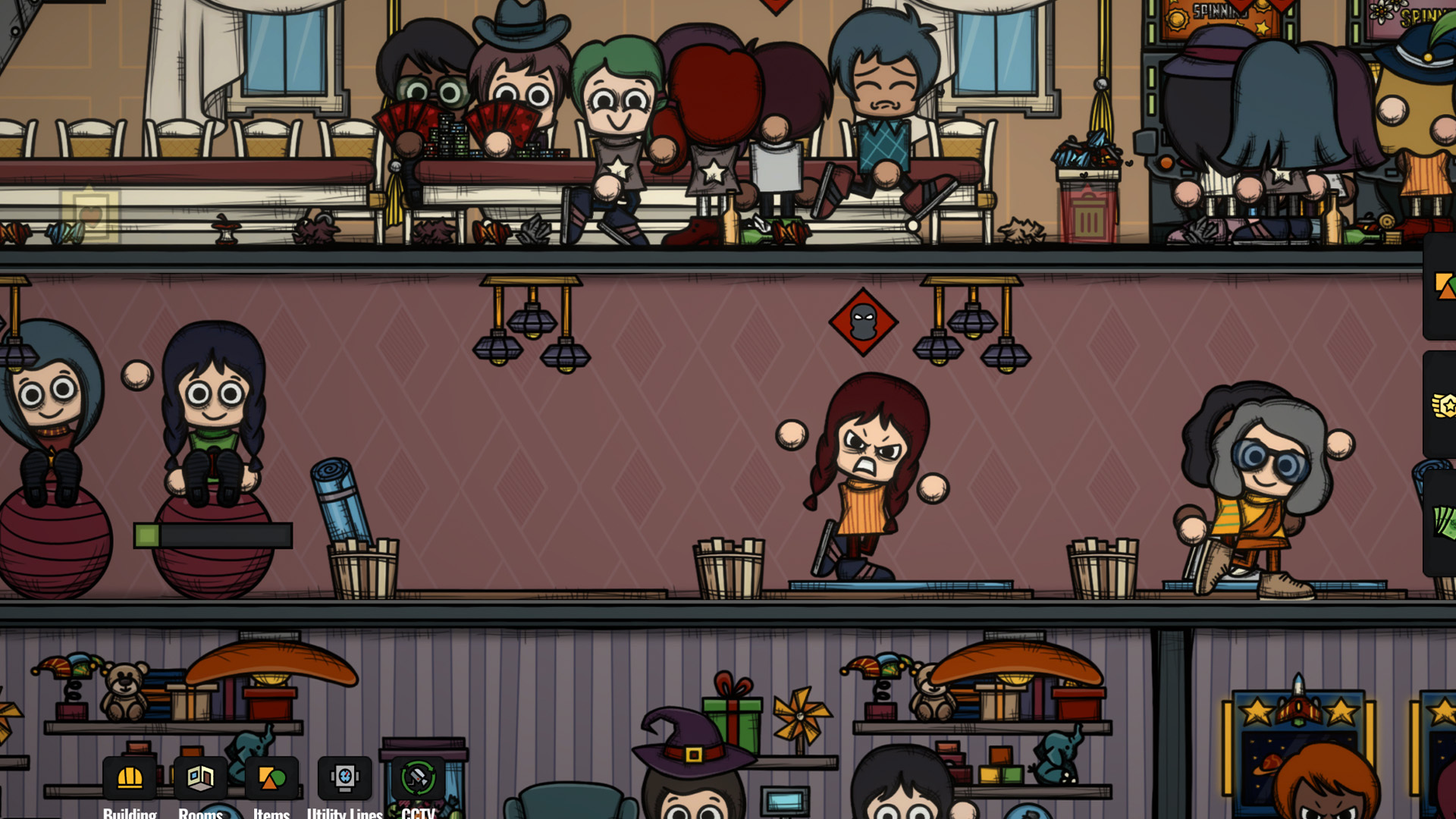Switch to the CCTV camera mode

pos(418,778)
